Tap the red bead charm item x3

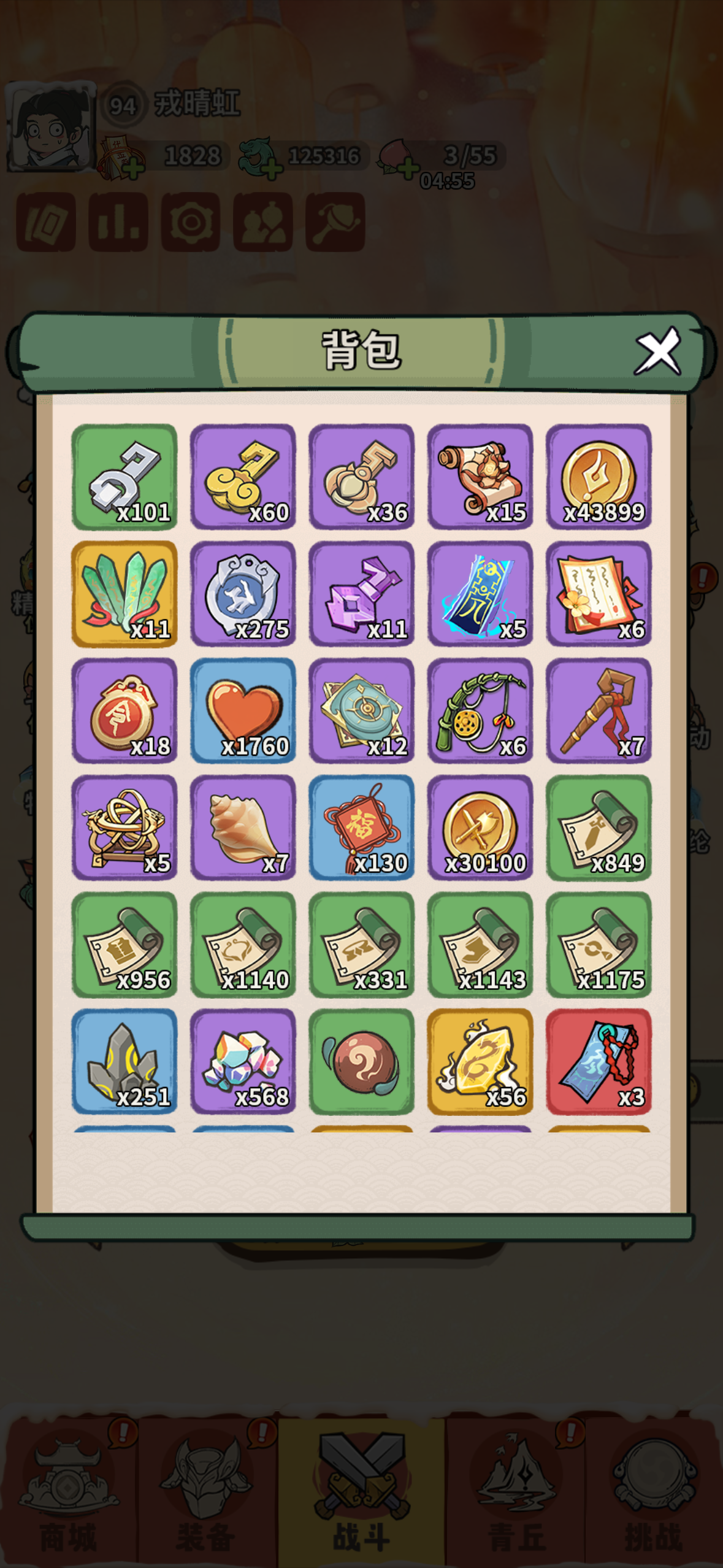point(599,1061)
